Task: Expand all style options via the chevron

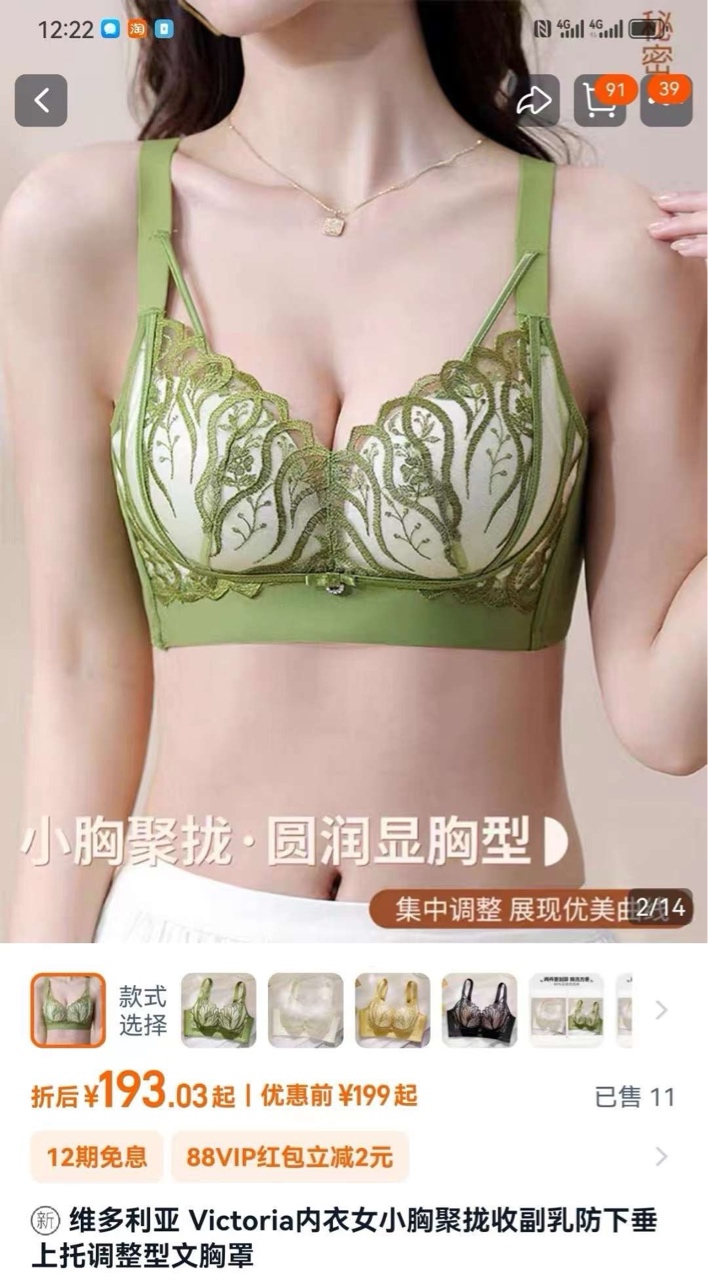Action: [661, 1010]
